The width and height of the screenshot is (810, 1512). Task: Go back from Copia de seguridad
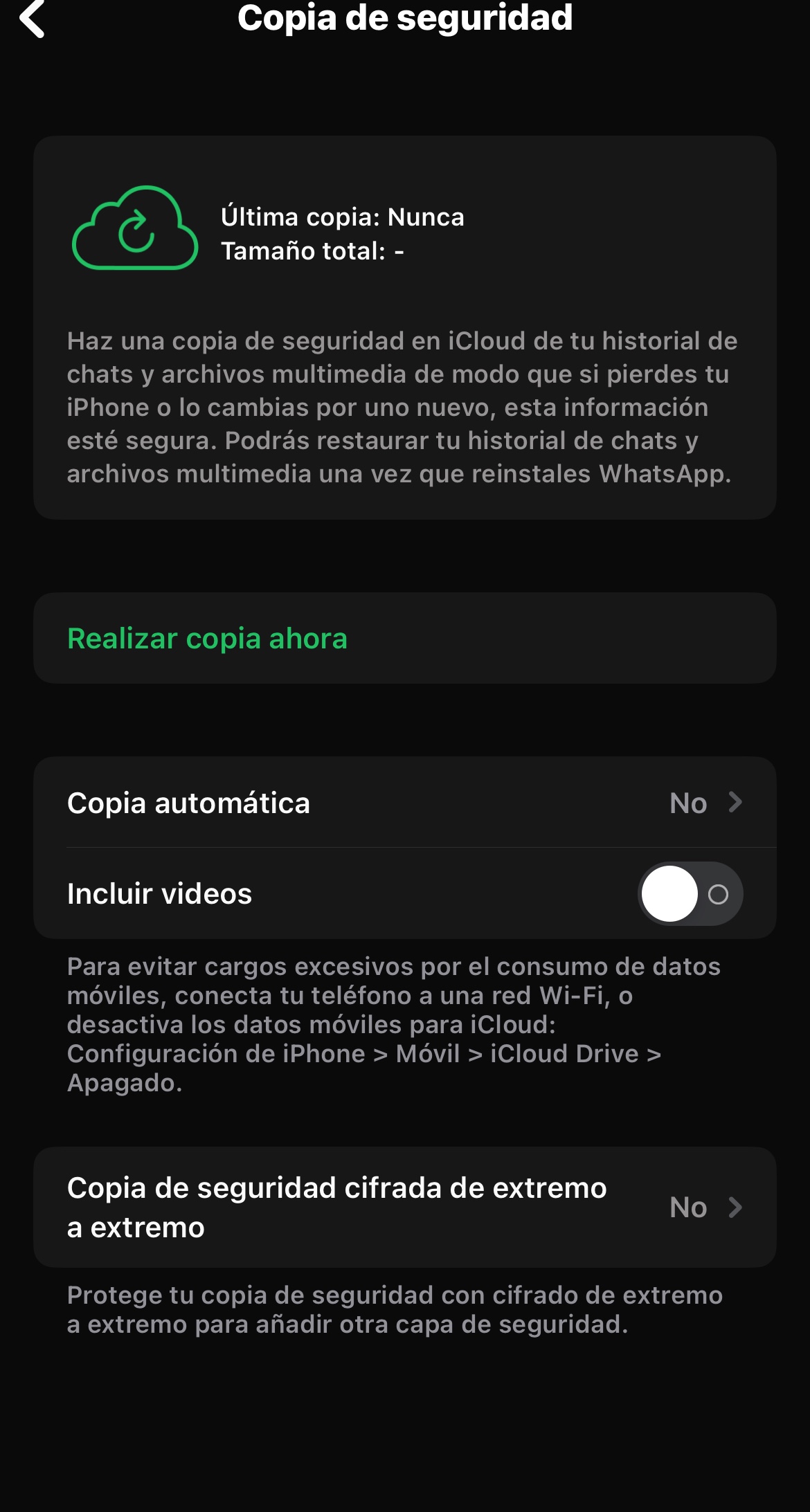[33, 19]
